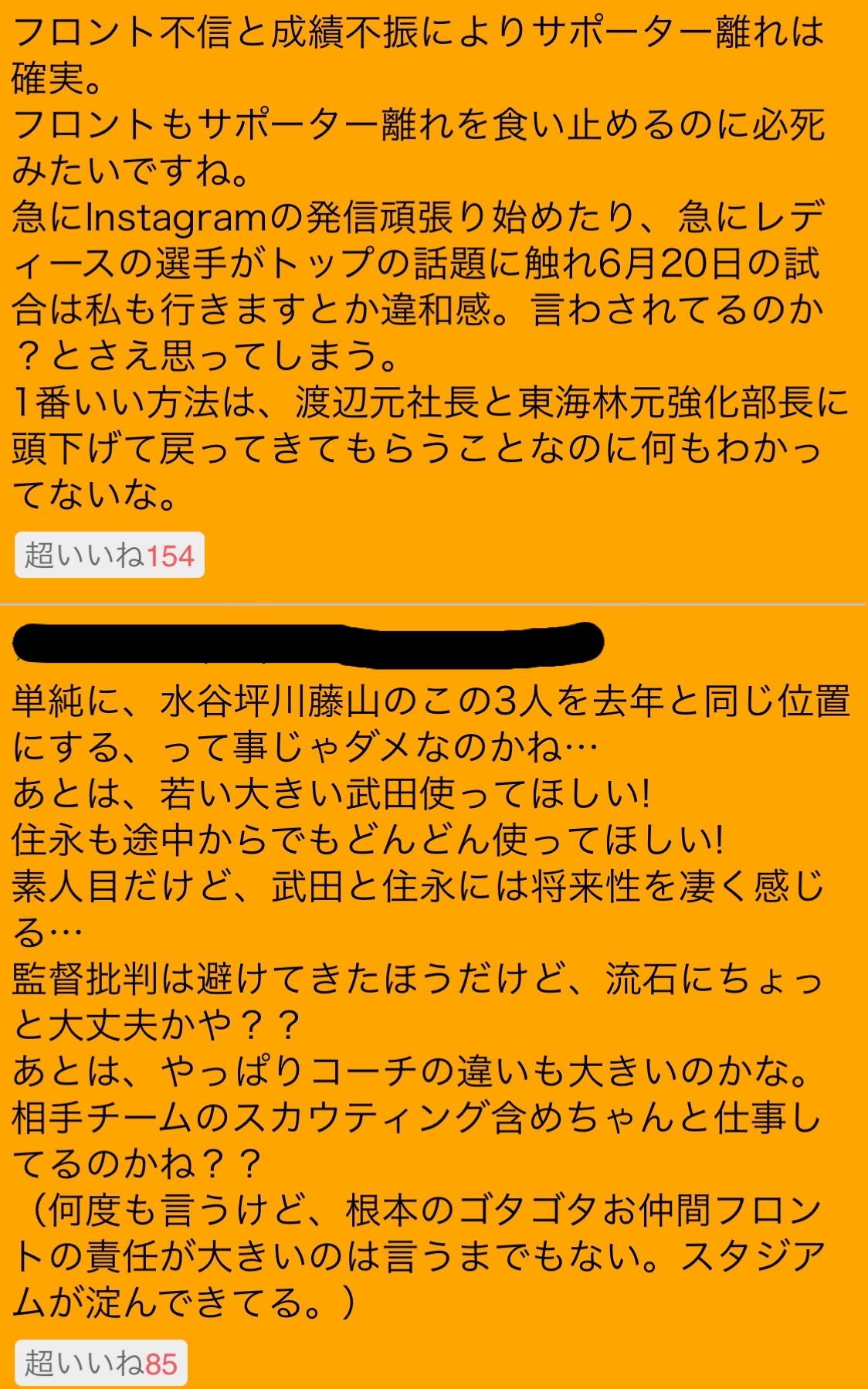Tap the 超いいね button showing 85

coord(100,1363)
